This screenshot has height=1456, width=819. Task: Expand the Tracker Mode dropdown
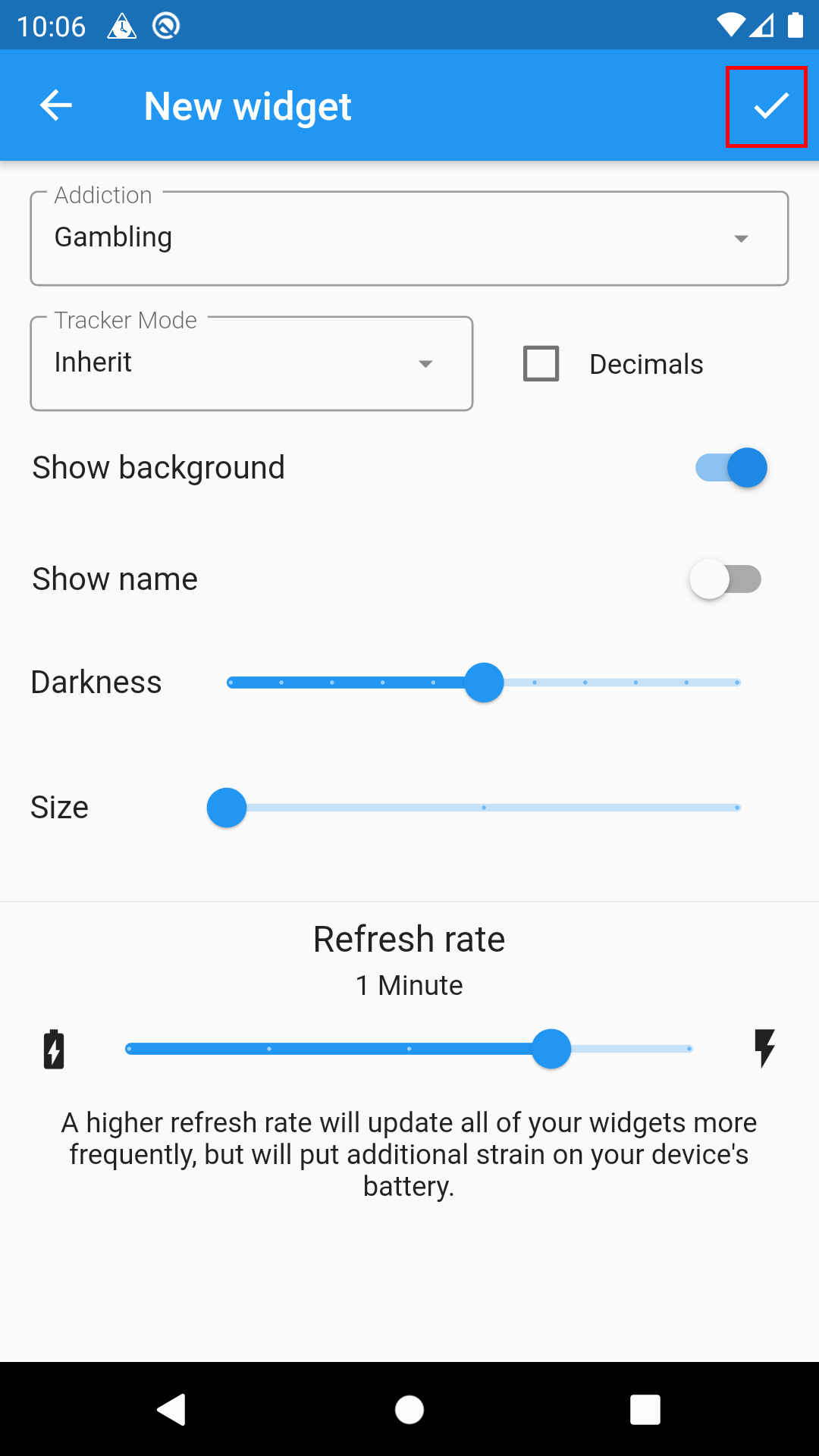[x=251, y=364]
